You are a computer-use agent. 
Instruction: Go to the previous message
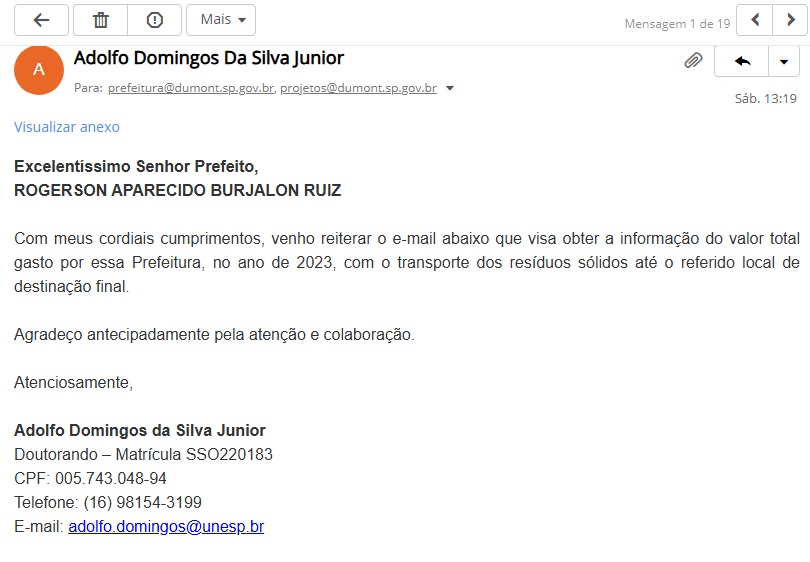coord(755,20)
